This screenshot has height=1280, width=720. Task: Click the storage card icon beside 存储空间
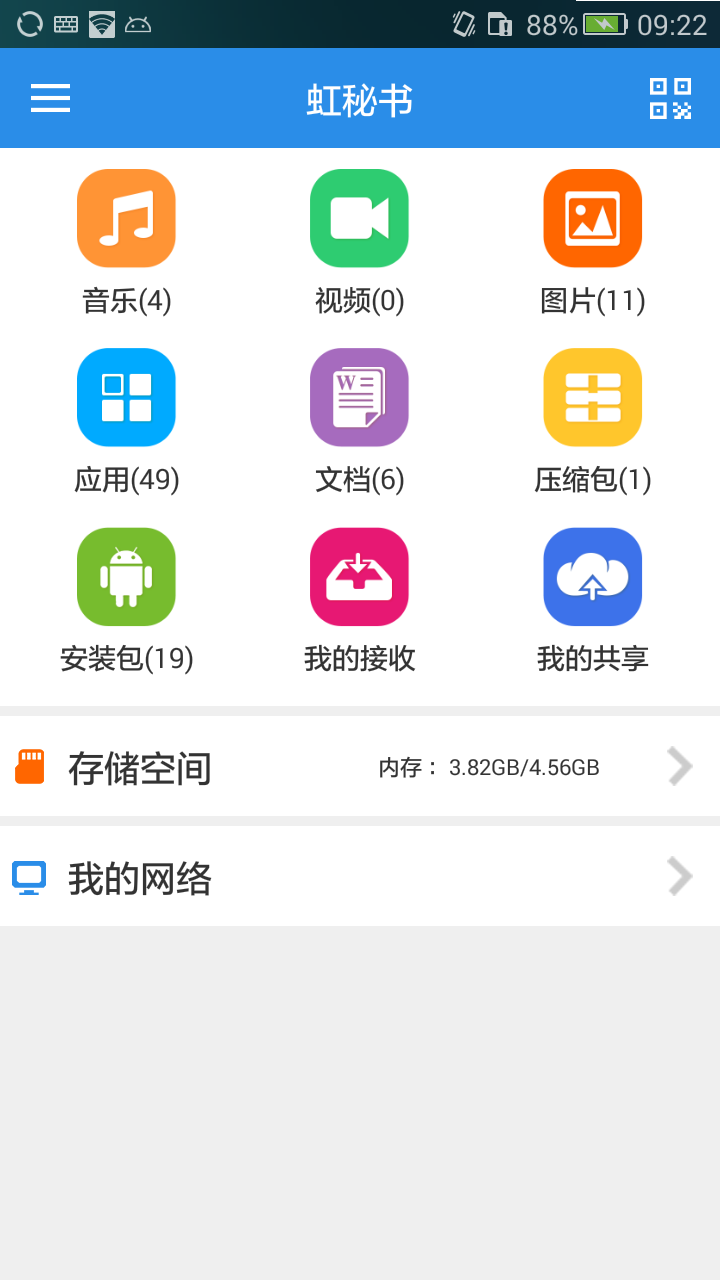(30, 766)
